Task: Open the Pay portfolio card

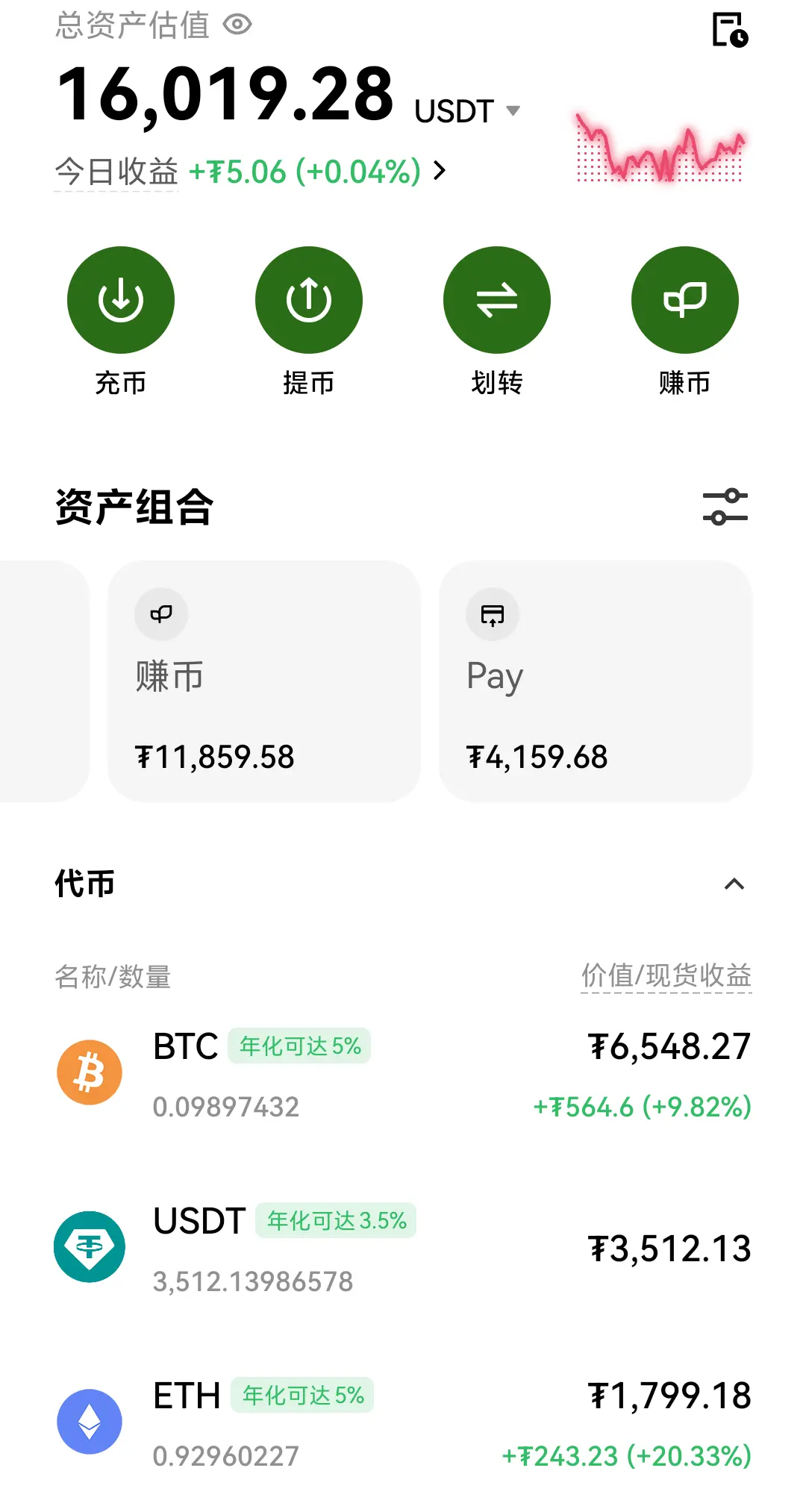Action: (596, 681)
